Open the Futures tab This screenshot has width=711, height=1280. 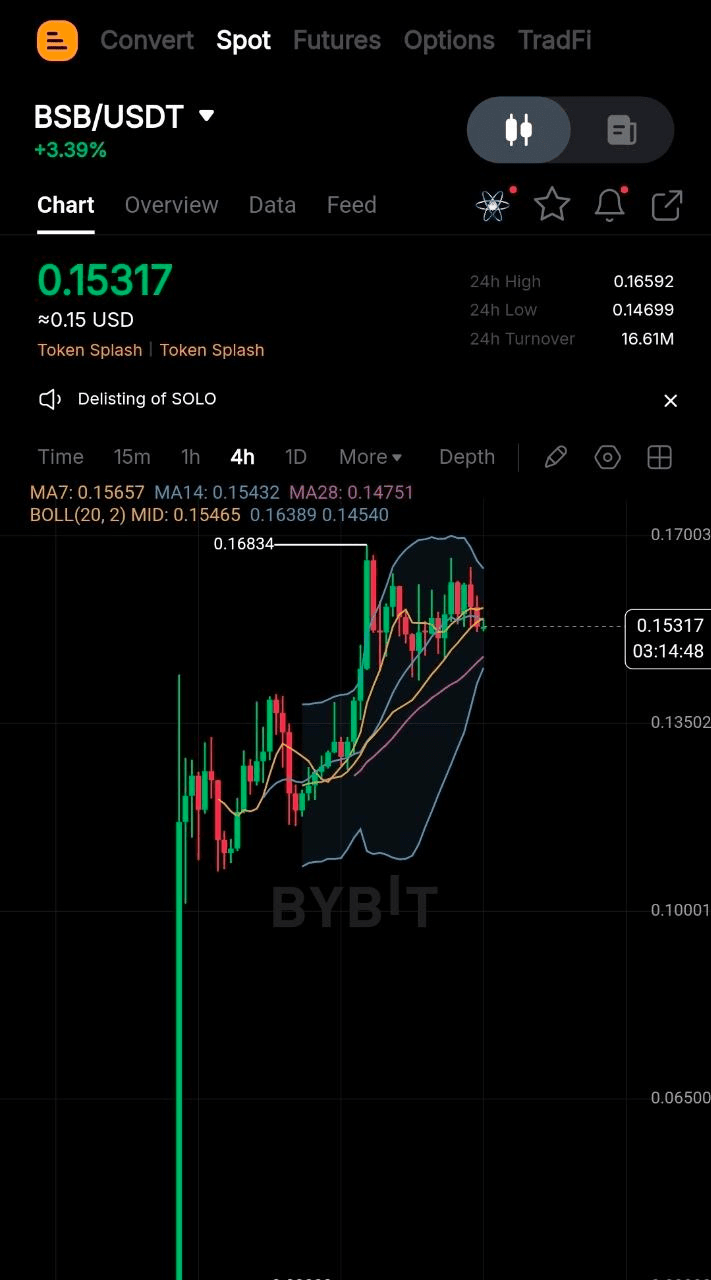[337, 40]
